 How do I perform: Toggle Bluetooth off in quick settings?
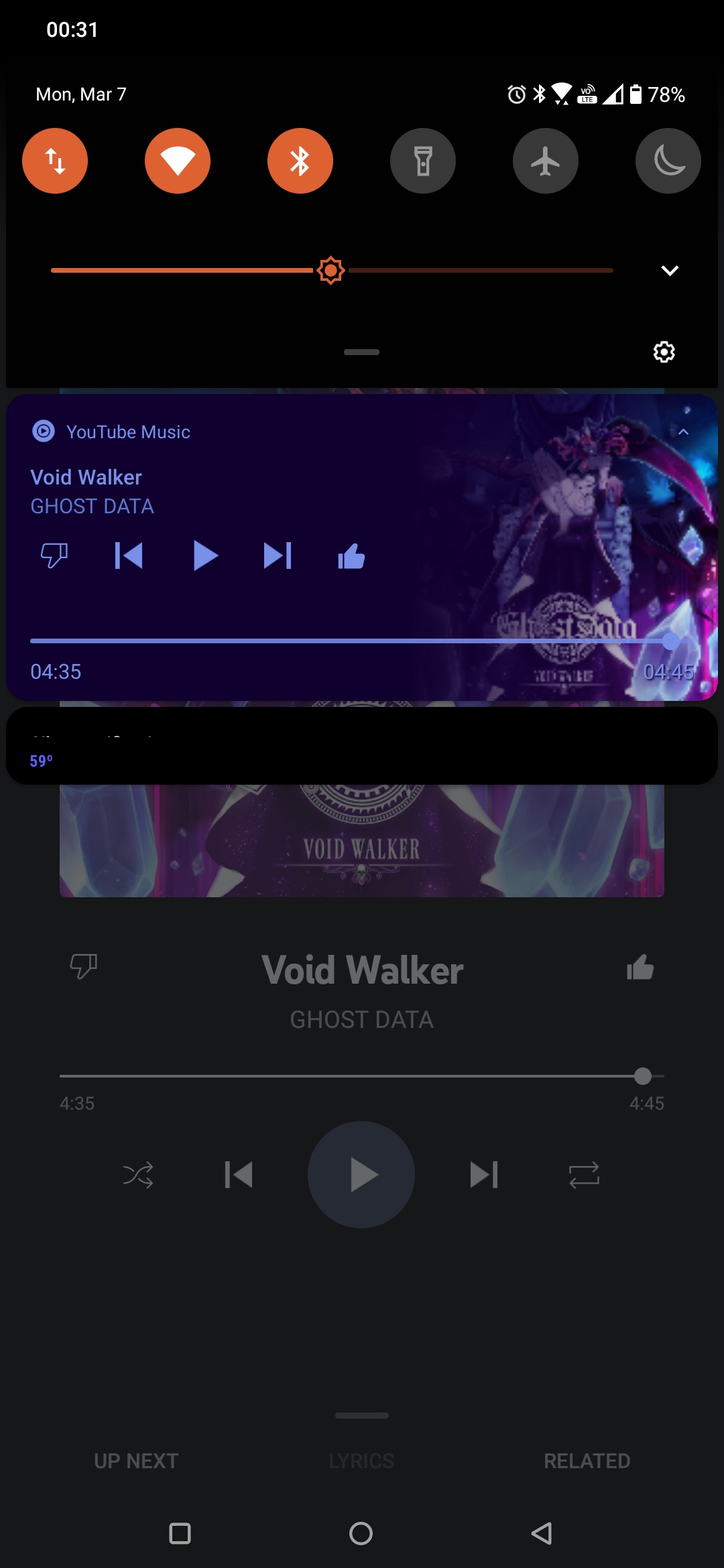tap(300, 161)
